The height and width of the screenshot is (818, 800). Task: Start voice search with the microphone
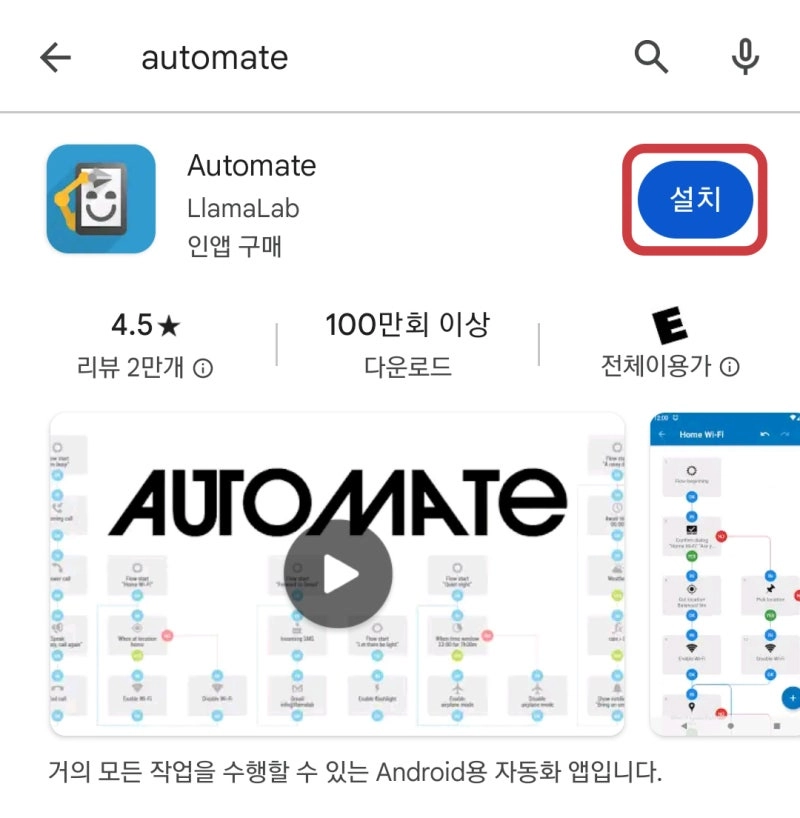point(745,58)
